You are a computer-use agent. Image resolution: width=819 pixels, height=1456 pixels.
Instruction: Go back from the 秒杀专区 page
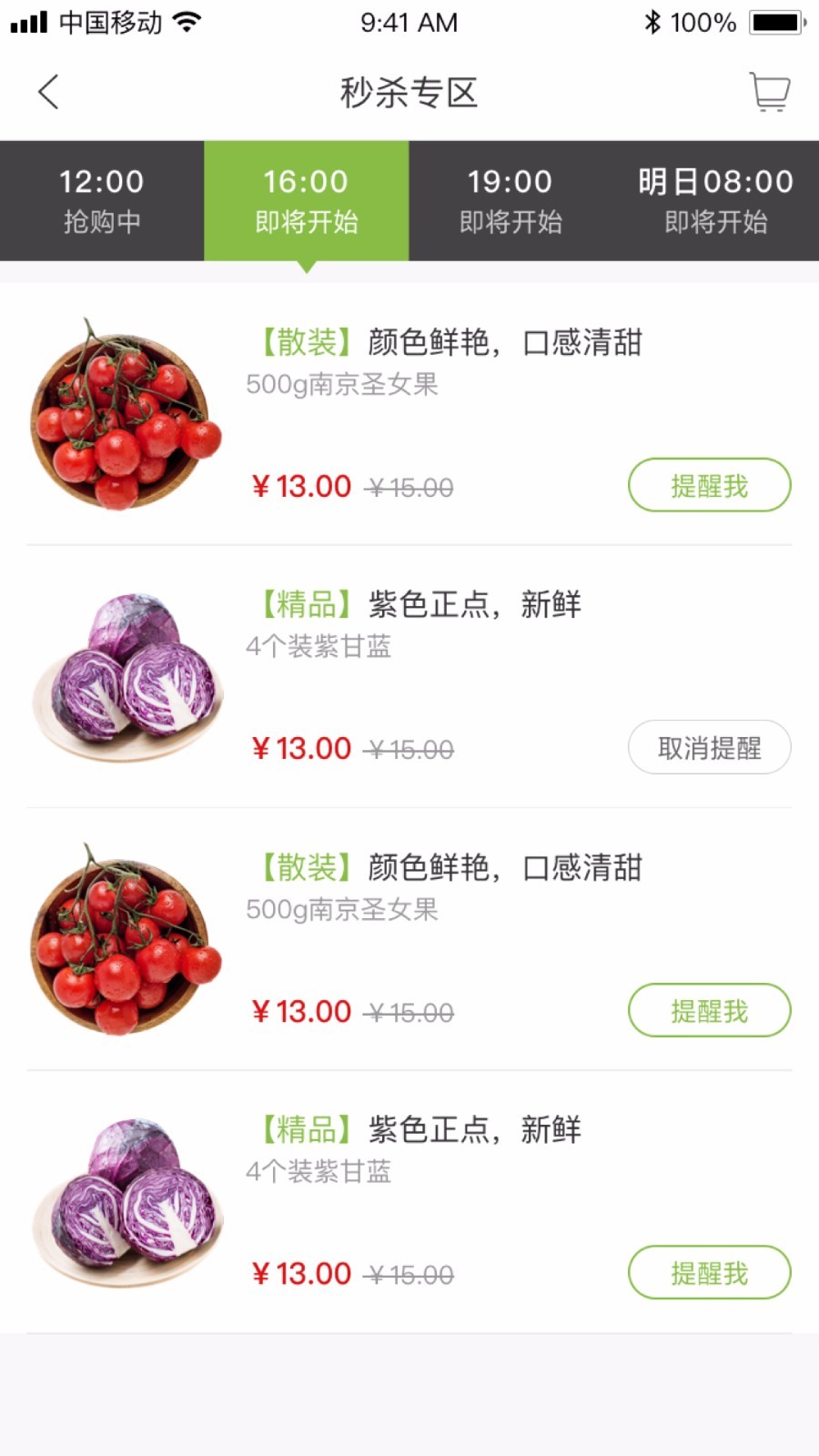[x=49, y=92]
